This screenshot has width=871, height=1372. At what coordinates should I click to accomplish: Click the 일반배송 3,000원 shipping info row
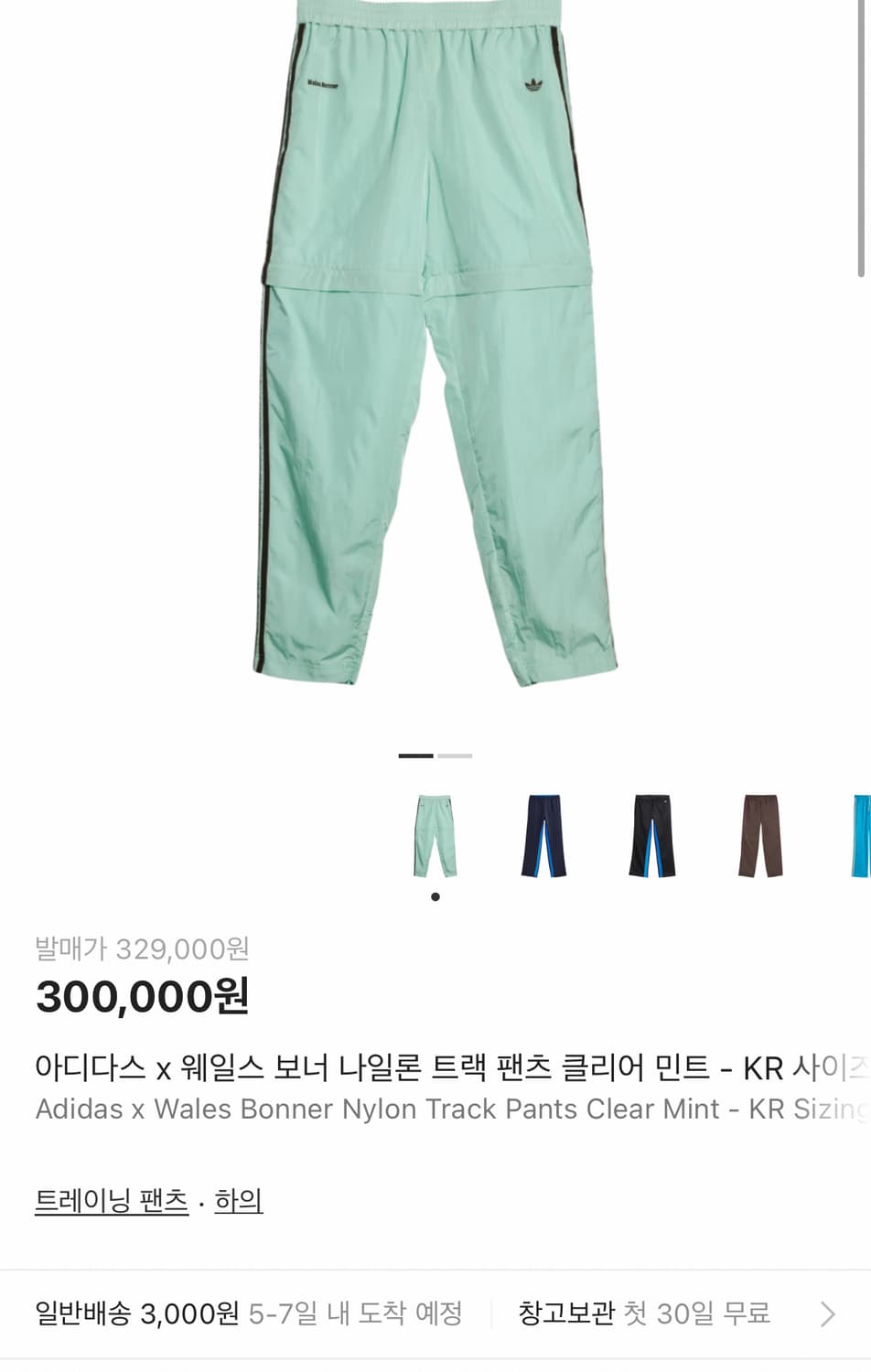tap(137, 1314)
